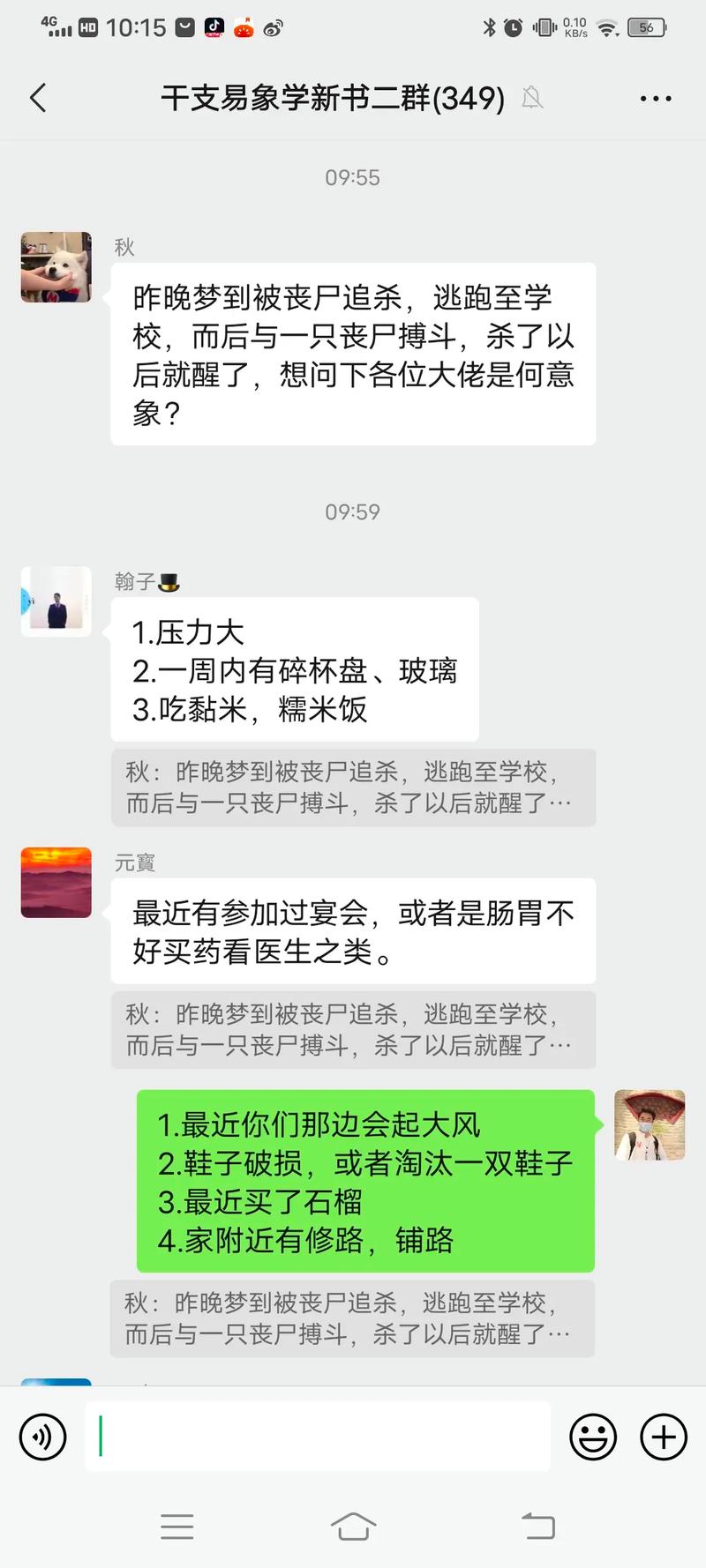Jump to quoted message under 翰子's reply
This screenshot has width=706, height=1568.
point(353,788)
